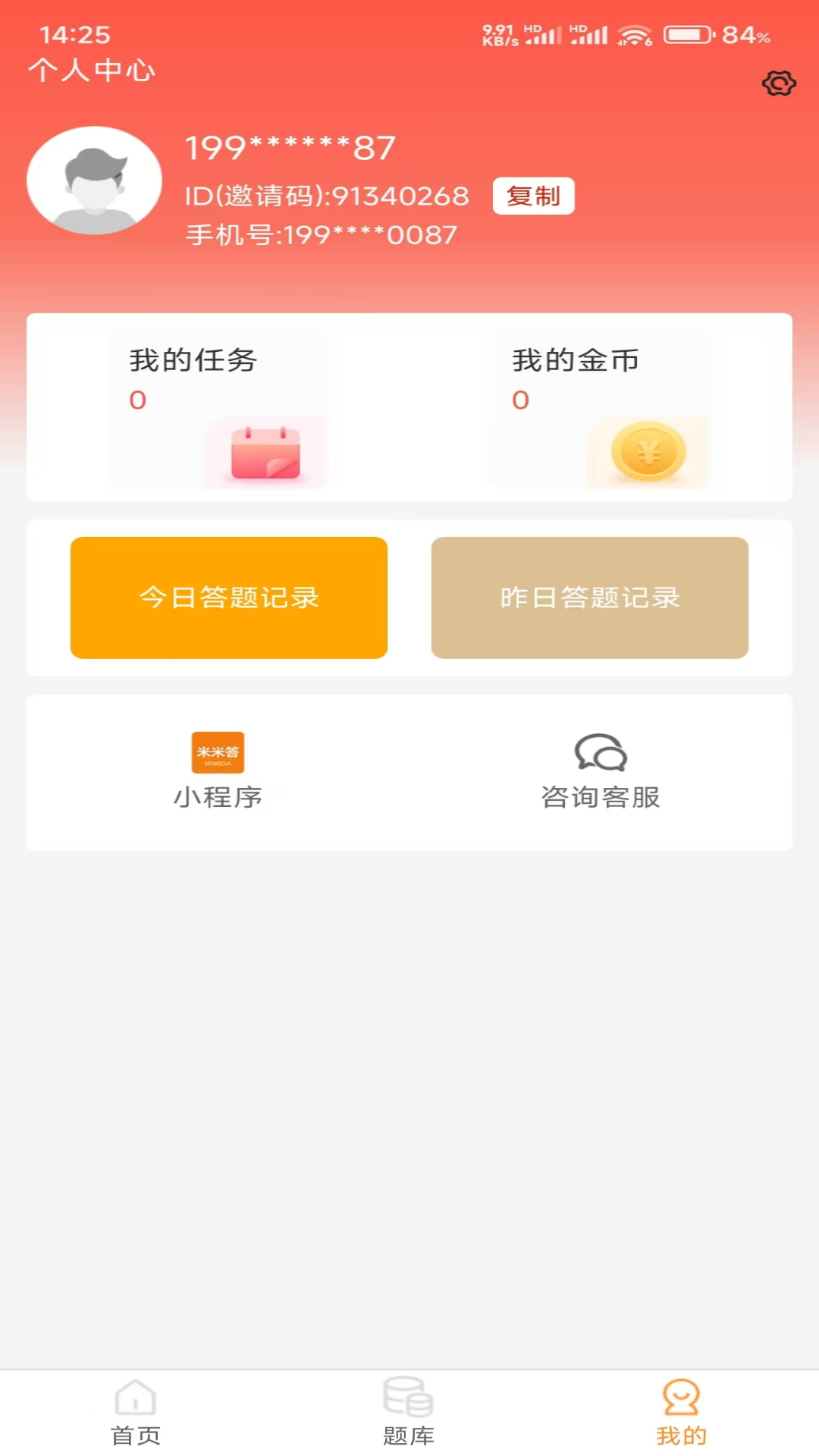
Task: Copy invite code using 复制 button
Action: tap(534, 196)
